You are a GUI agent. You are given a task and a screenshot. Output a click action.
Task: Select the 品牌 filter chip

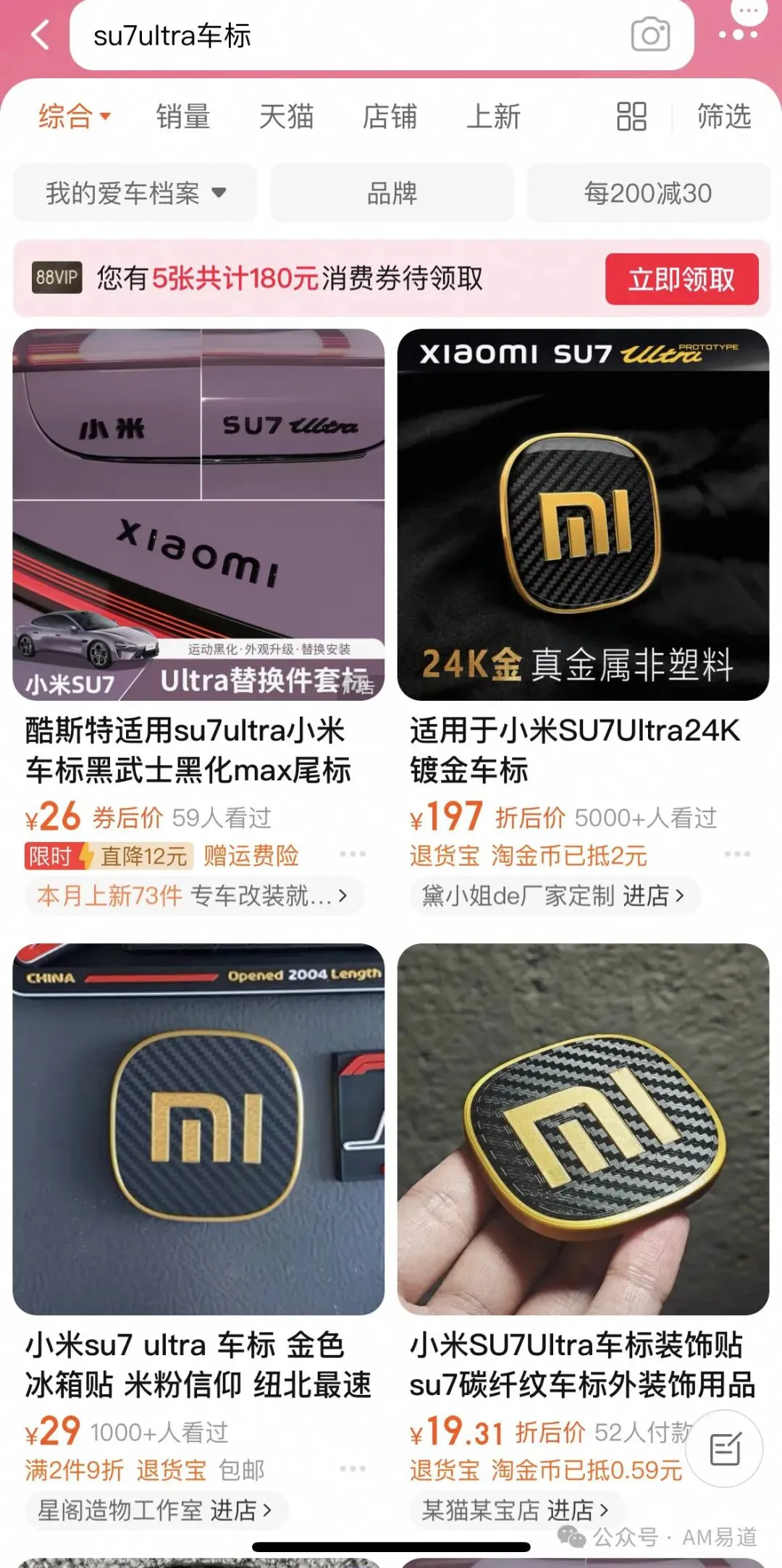(x=392, y=193)
